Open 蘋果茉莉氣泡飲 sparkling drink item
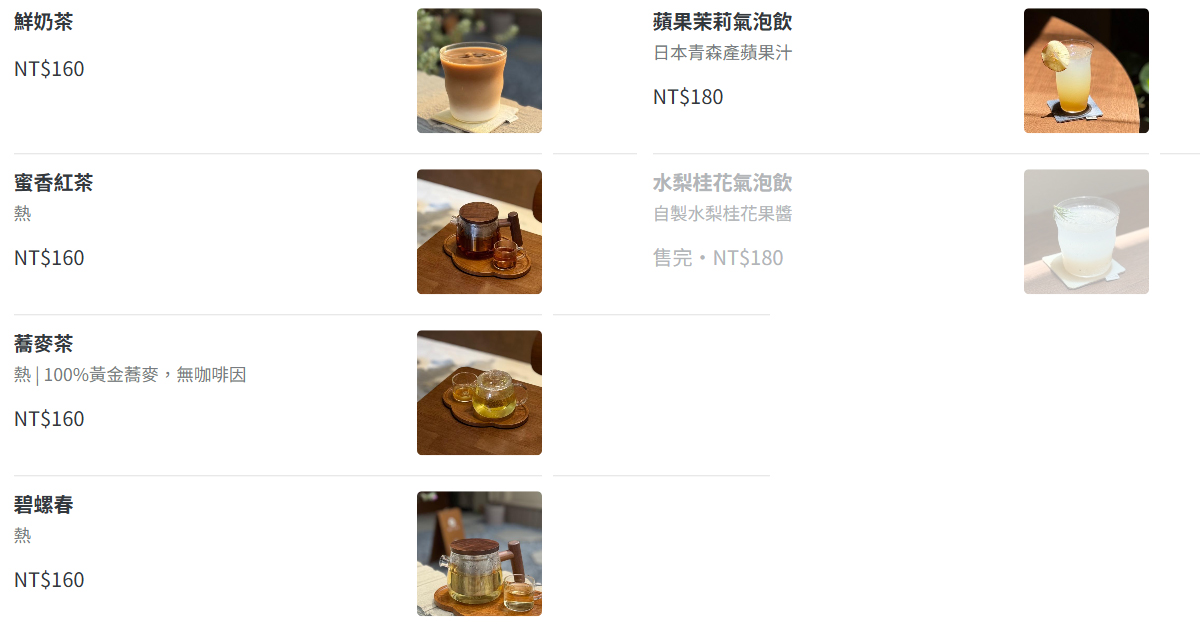This screenshot has height=640, width=1200. [x=722, y=22]
